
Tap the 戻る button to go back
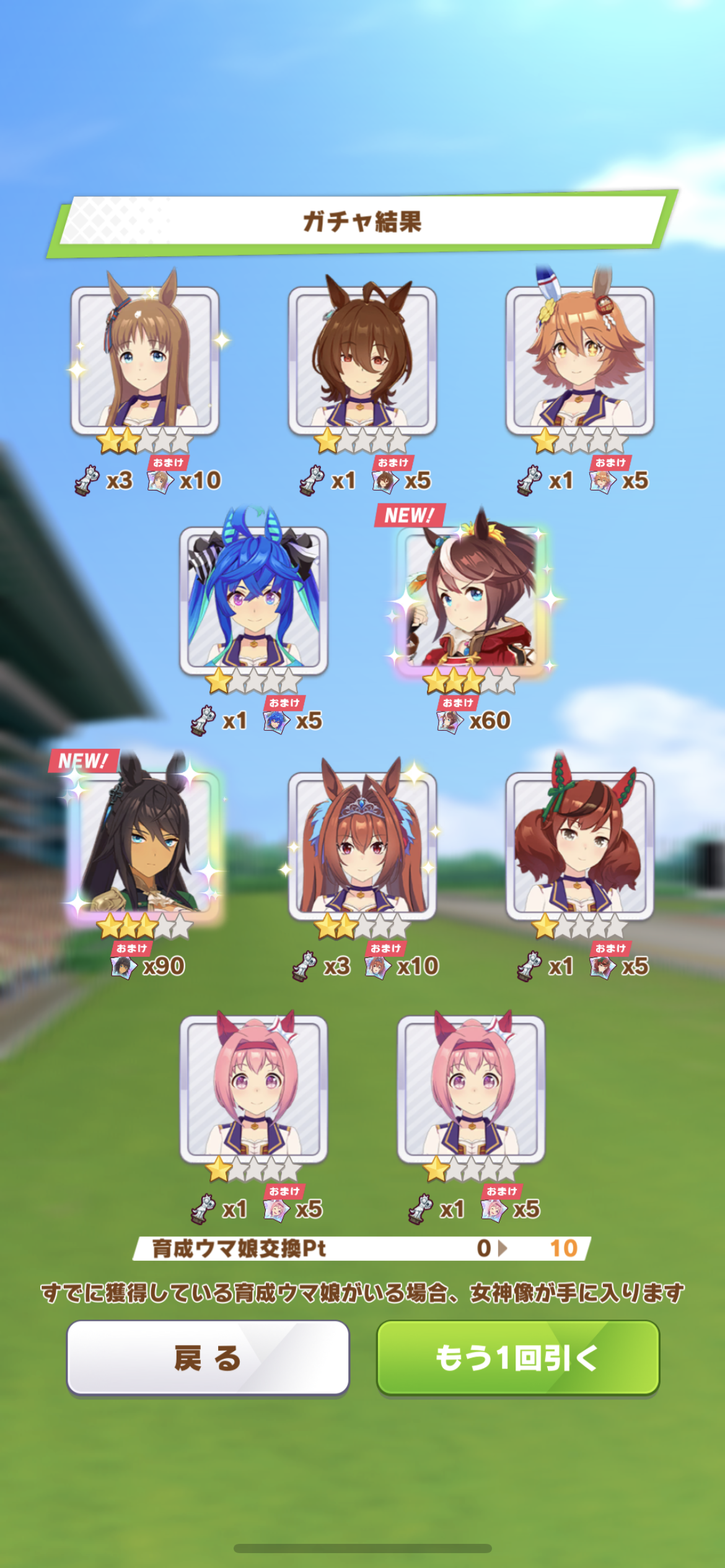[208, 1357]
